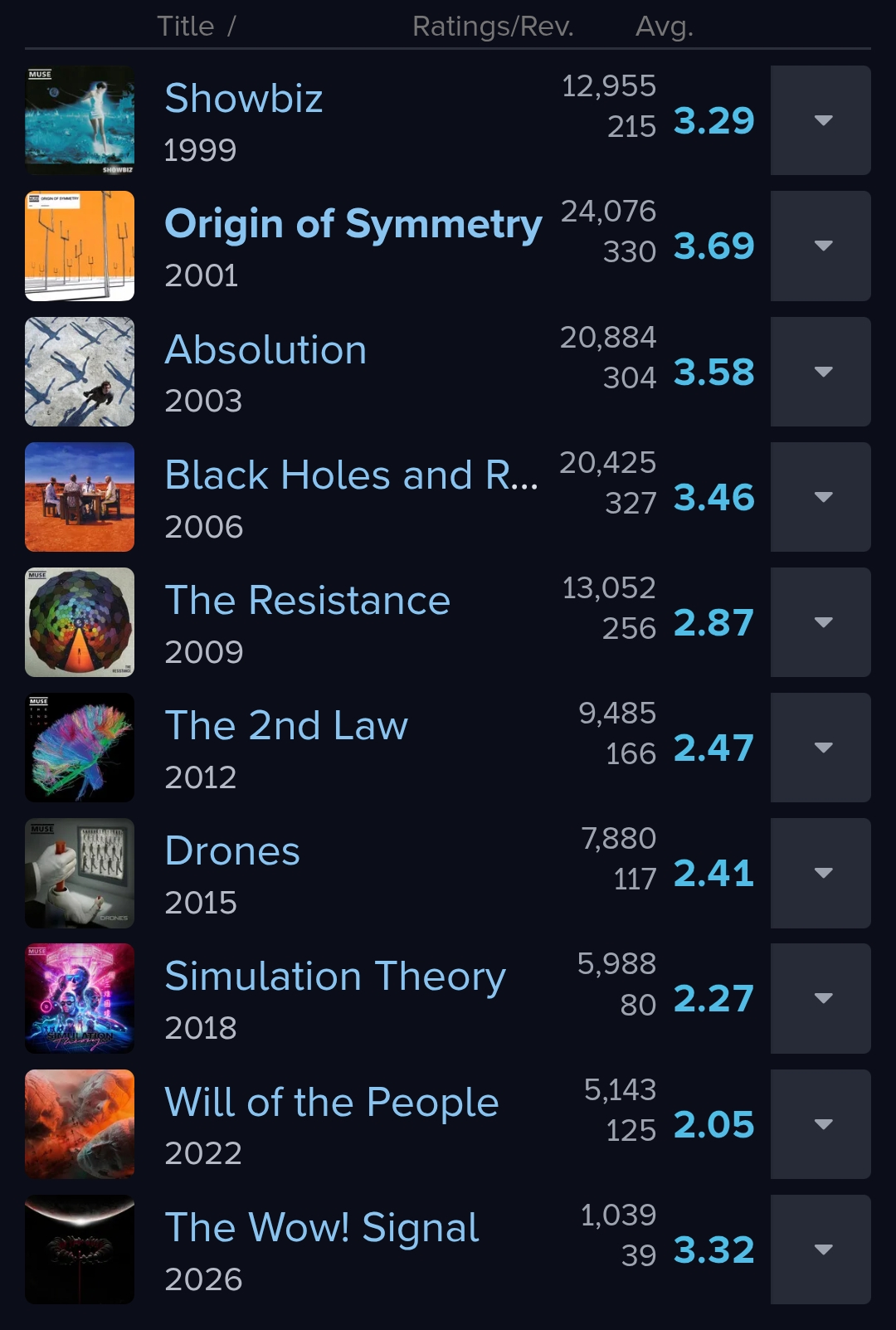Expand the dropdown for Showbiz

[x=821, y=120]
